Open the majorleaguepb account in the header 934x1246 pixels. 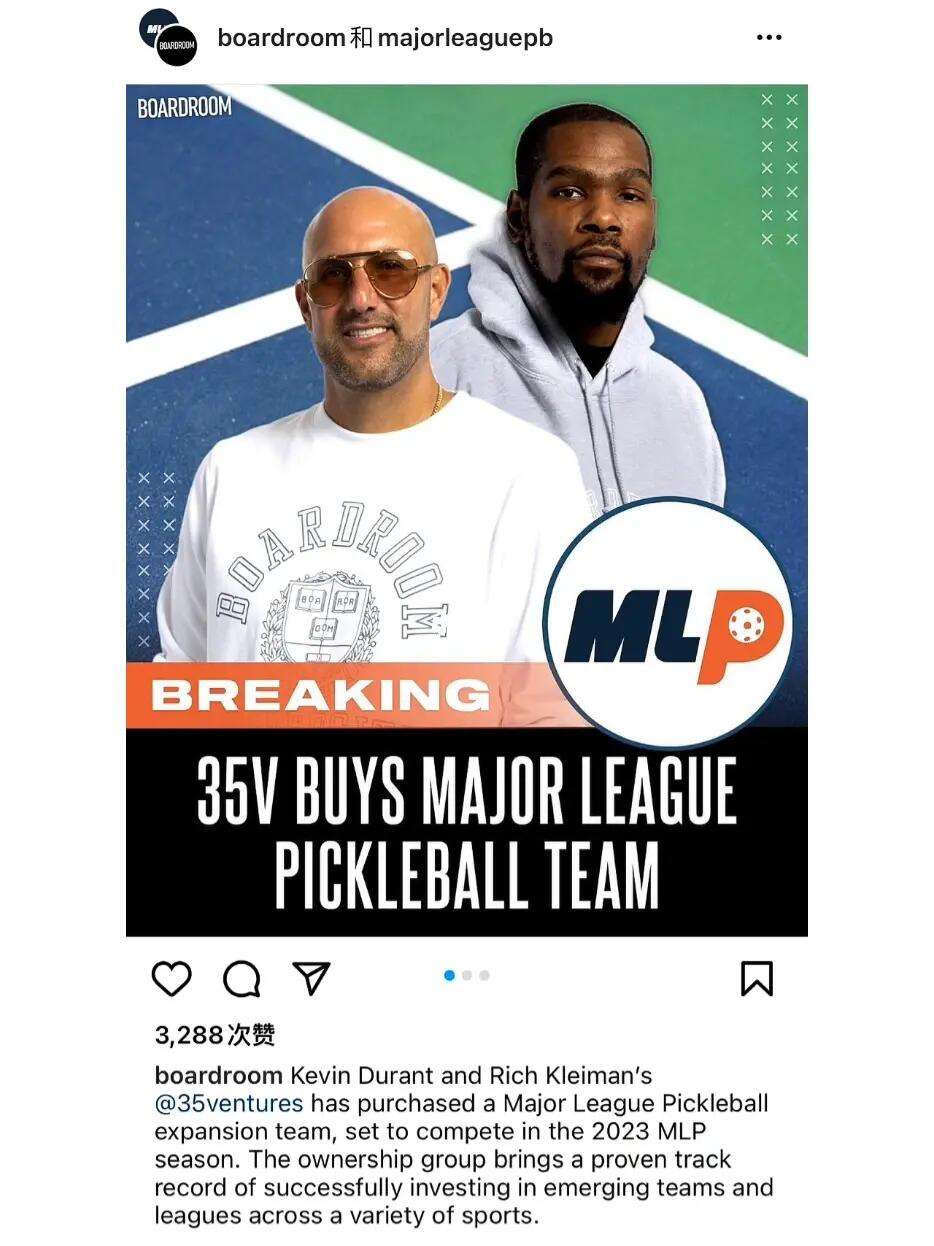click(x=465, y=38)
